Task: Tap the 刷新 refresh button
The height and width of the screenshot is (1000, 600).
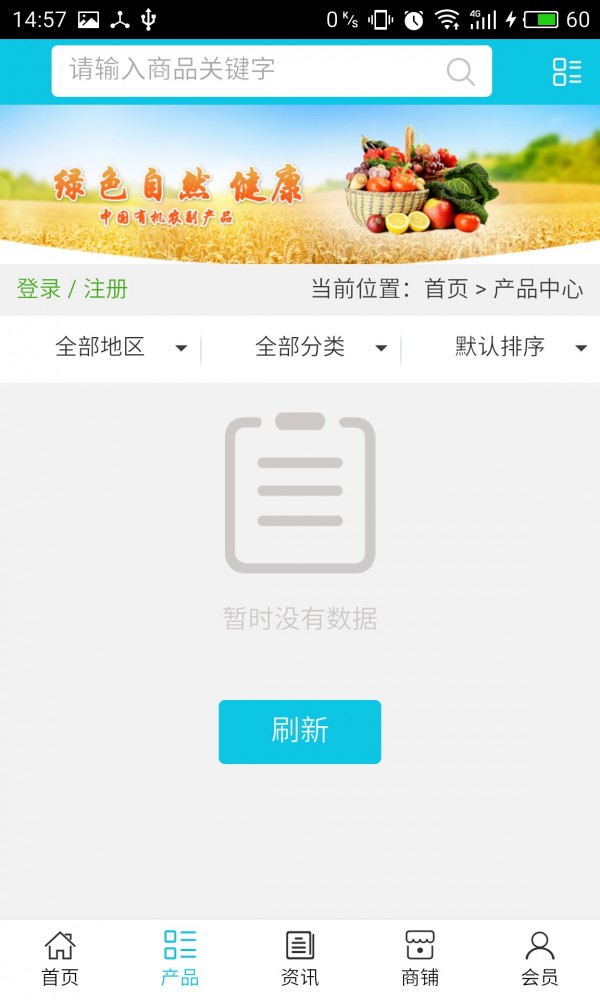Action: 300,731
